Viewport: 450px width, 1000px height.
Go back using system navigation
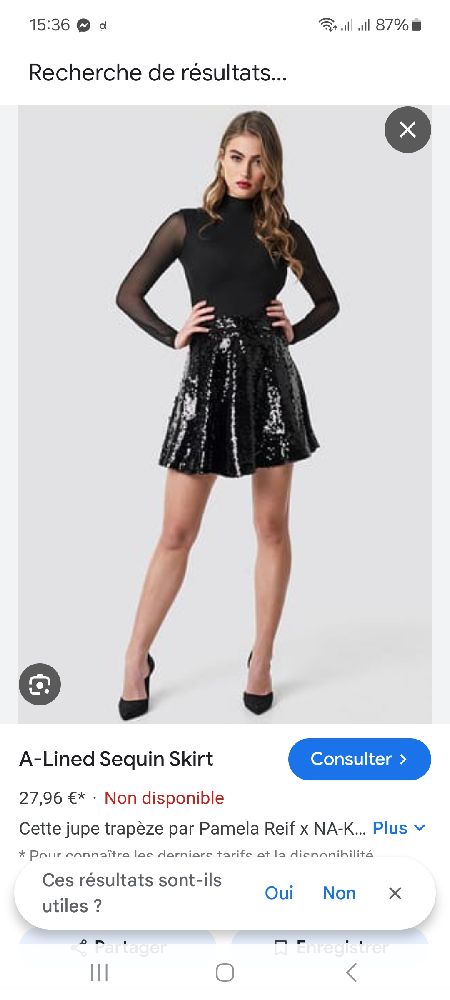tap(351, 973)
